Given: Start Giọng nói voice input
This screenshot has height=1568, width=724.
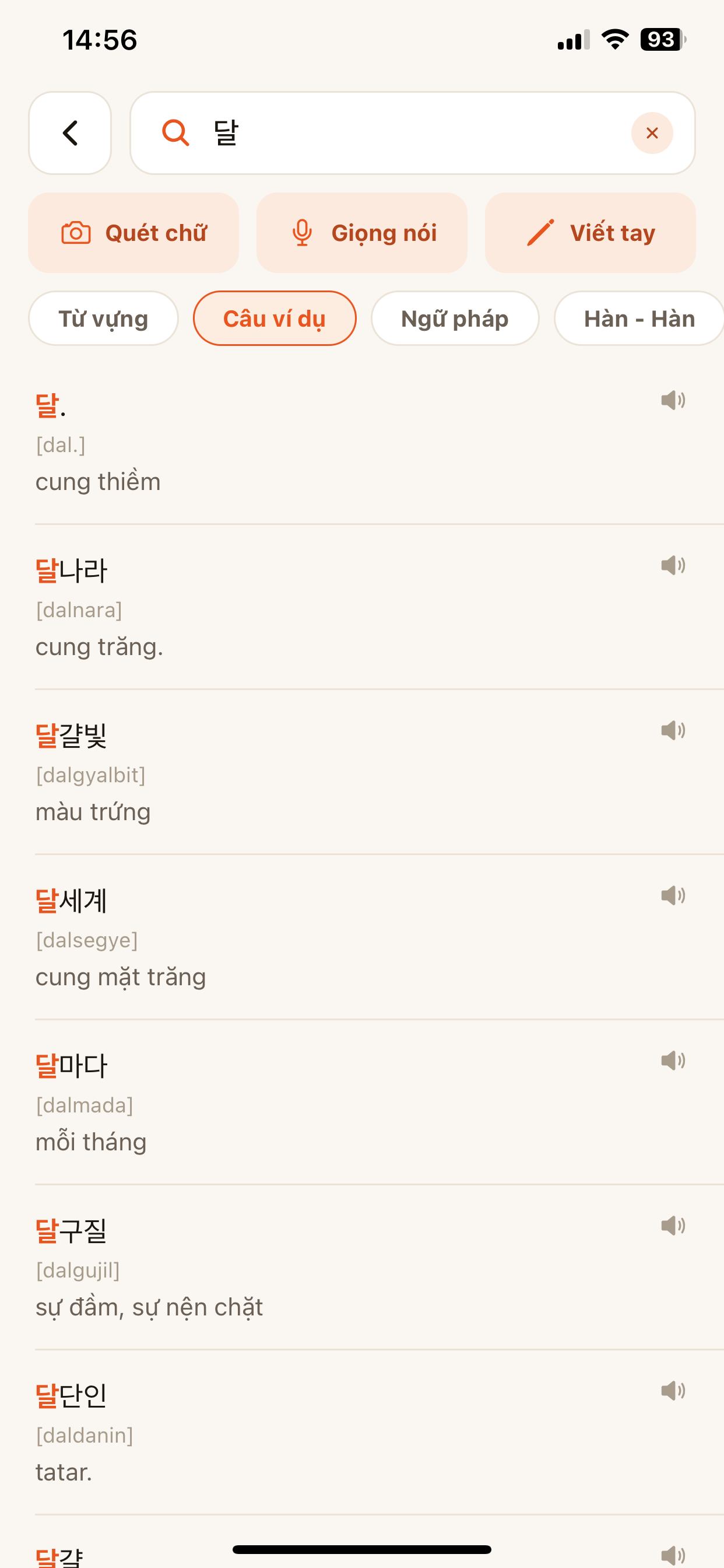Looking at the screenshot, I should (361, 233).
